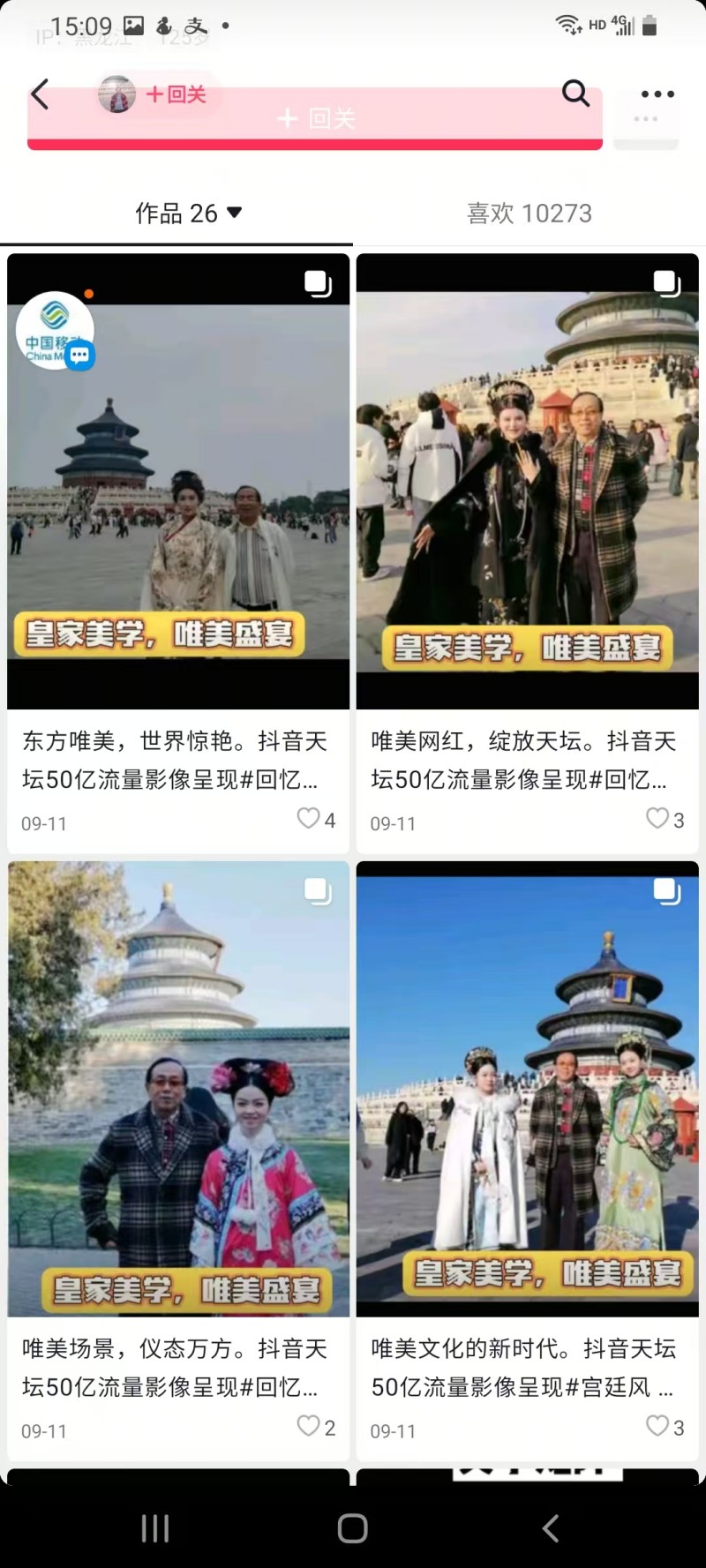Switch to the 喜欢 10273 tab
This screenshot has width=706, height=1568.
(529, 213)
